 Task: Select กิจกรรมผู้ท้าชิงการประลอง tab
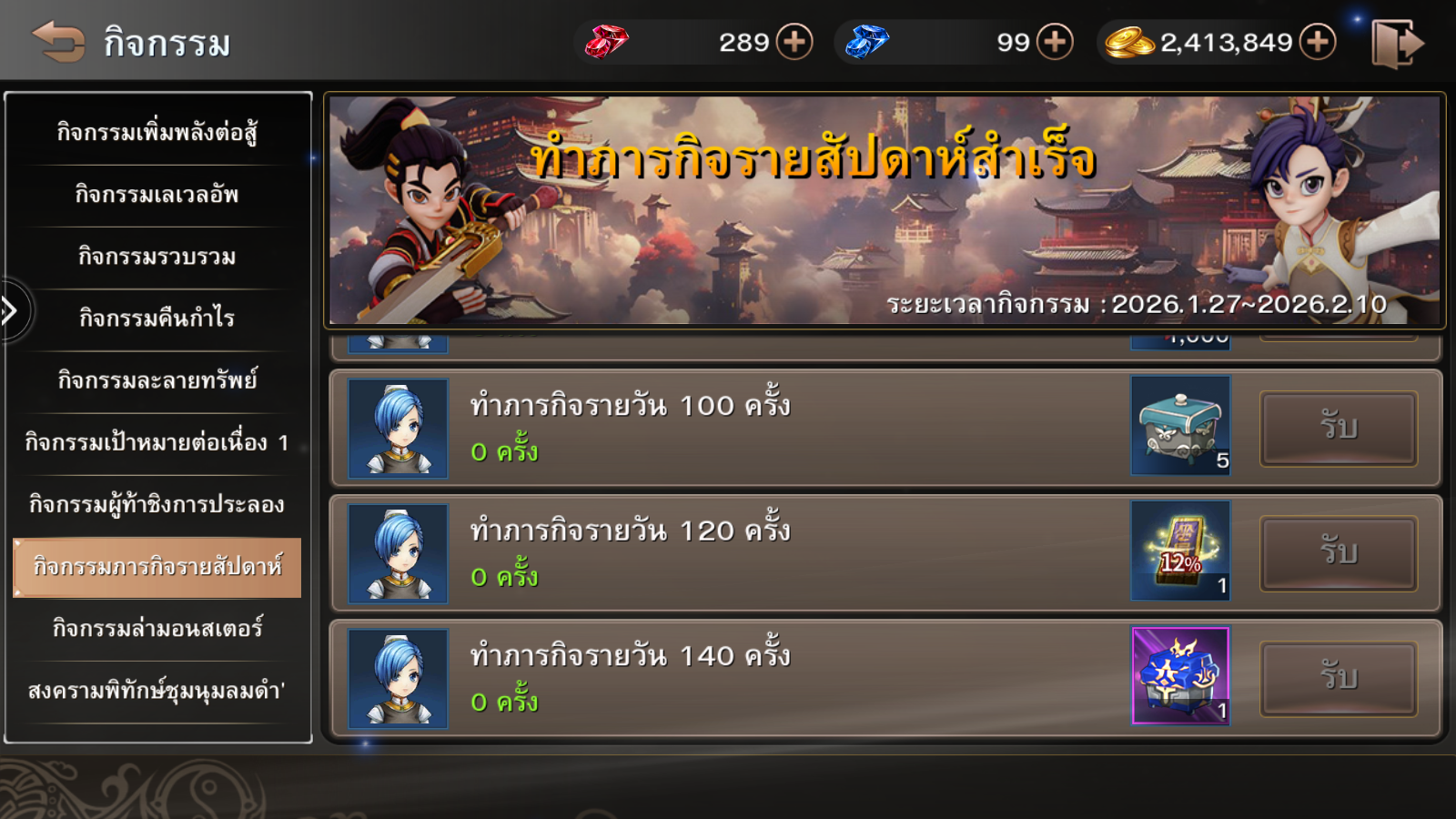(157, 504)
